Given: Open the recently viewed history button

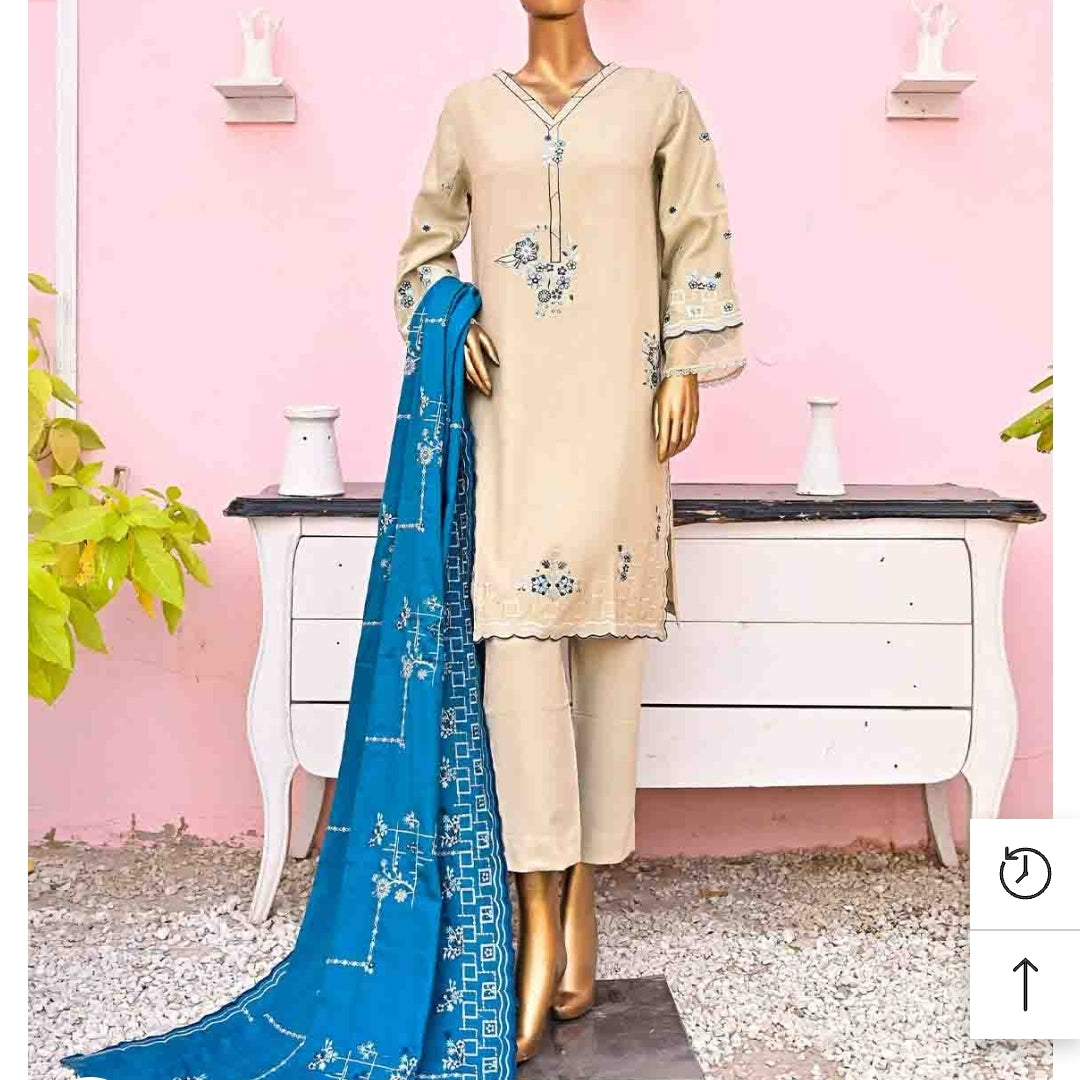Looking at the screenshot, I should tap(1025, 873).
